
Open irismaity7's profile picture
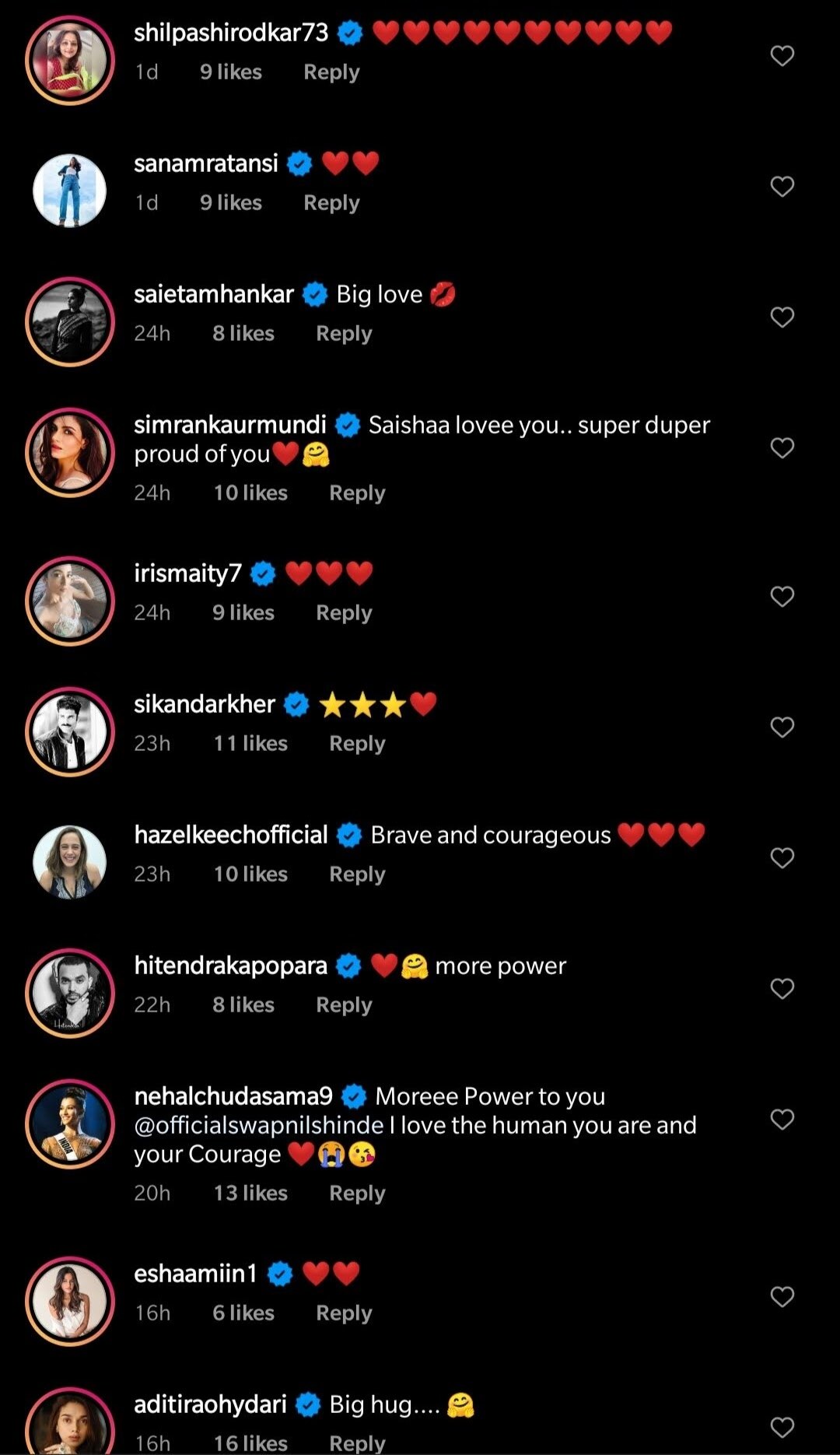tap(70, 601)
